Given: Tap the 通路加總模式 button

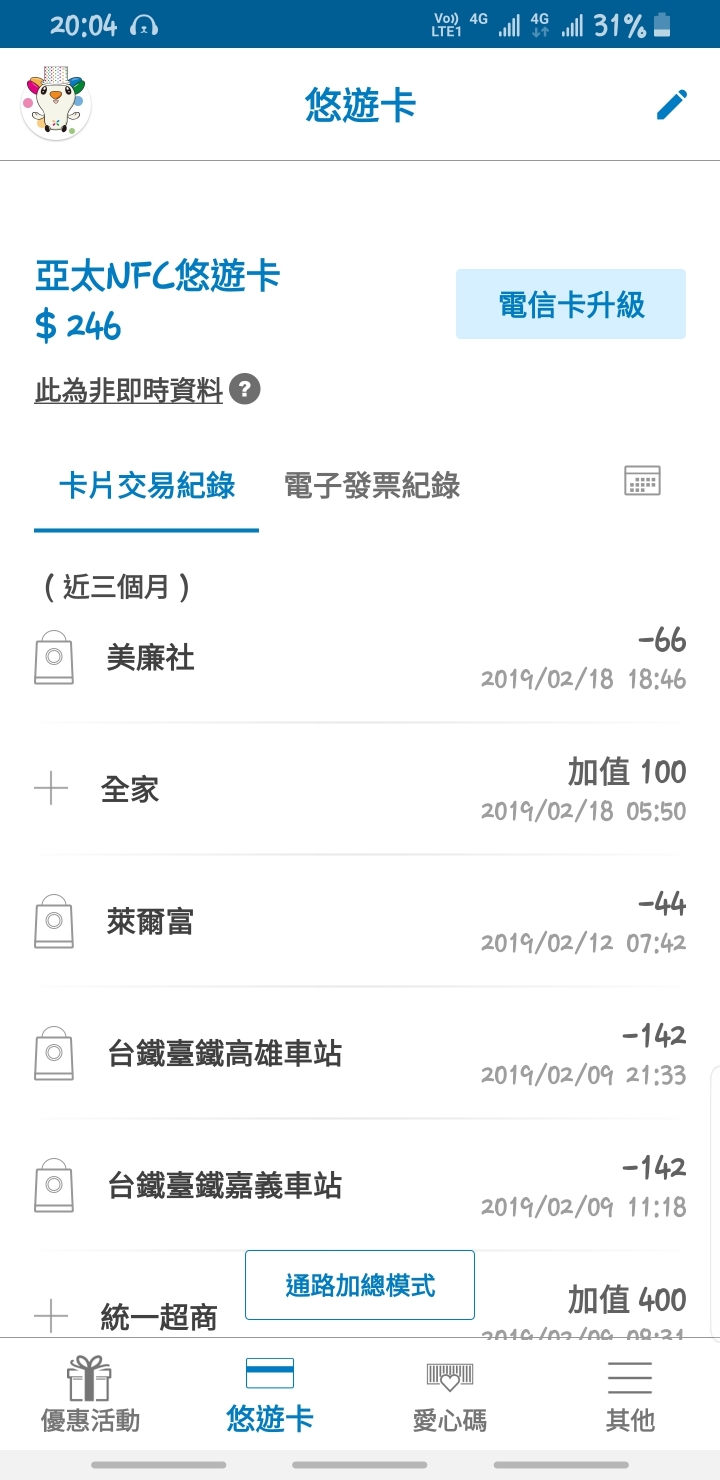Looking at the screenshot, I should click(360, 1285).
